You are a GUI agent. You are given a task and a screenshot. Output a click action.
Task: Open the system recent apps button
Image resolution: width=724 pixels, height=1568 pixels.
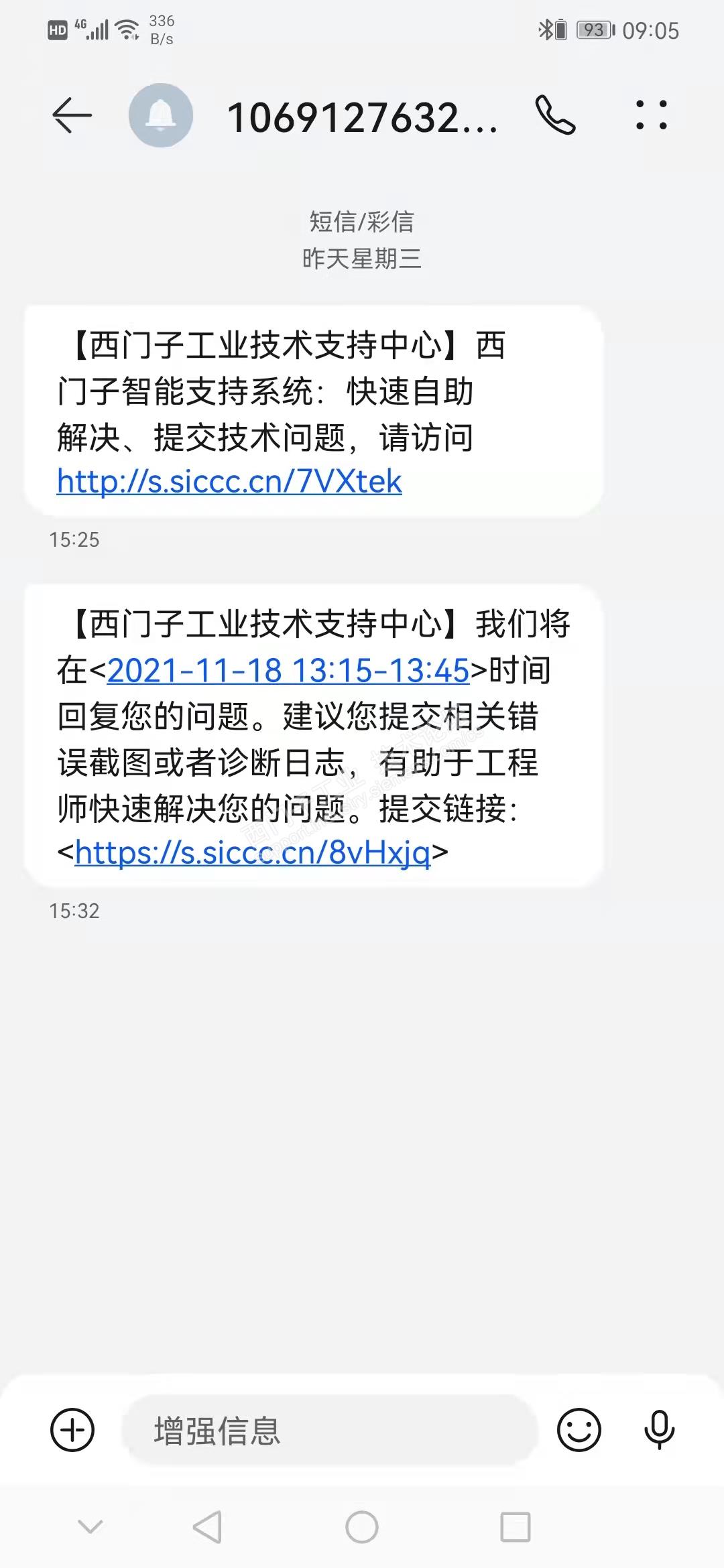516,1528
